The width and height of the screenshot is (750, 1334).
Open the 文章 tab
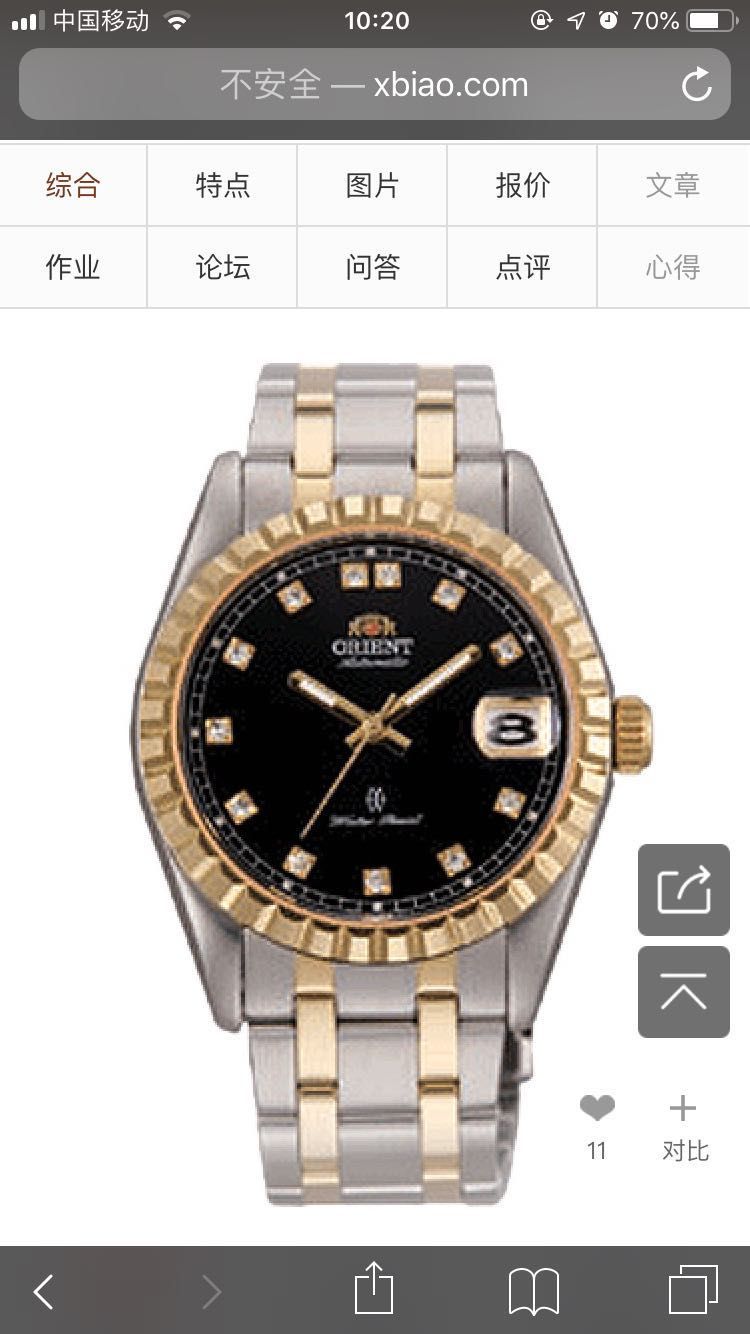672,185
